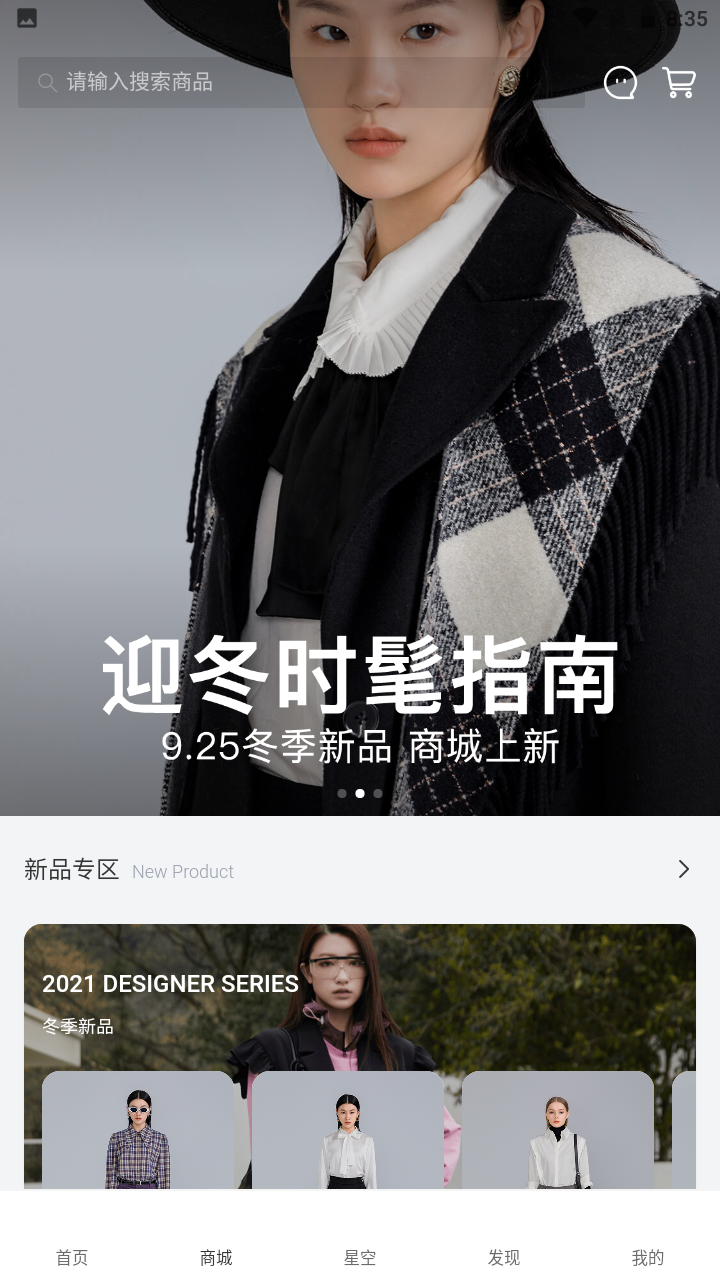Expand 新品专区 with the arrow
Image resolution: width=720 pixels, height=1280 pixels.
coord(684,869)
